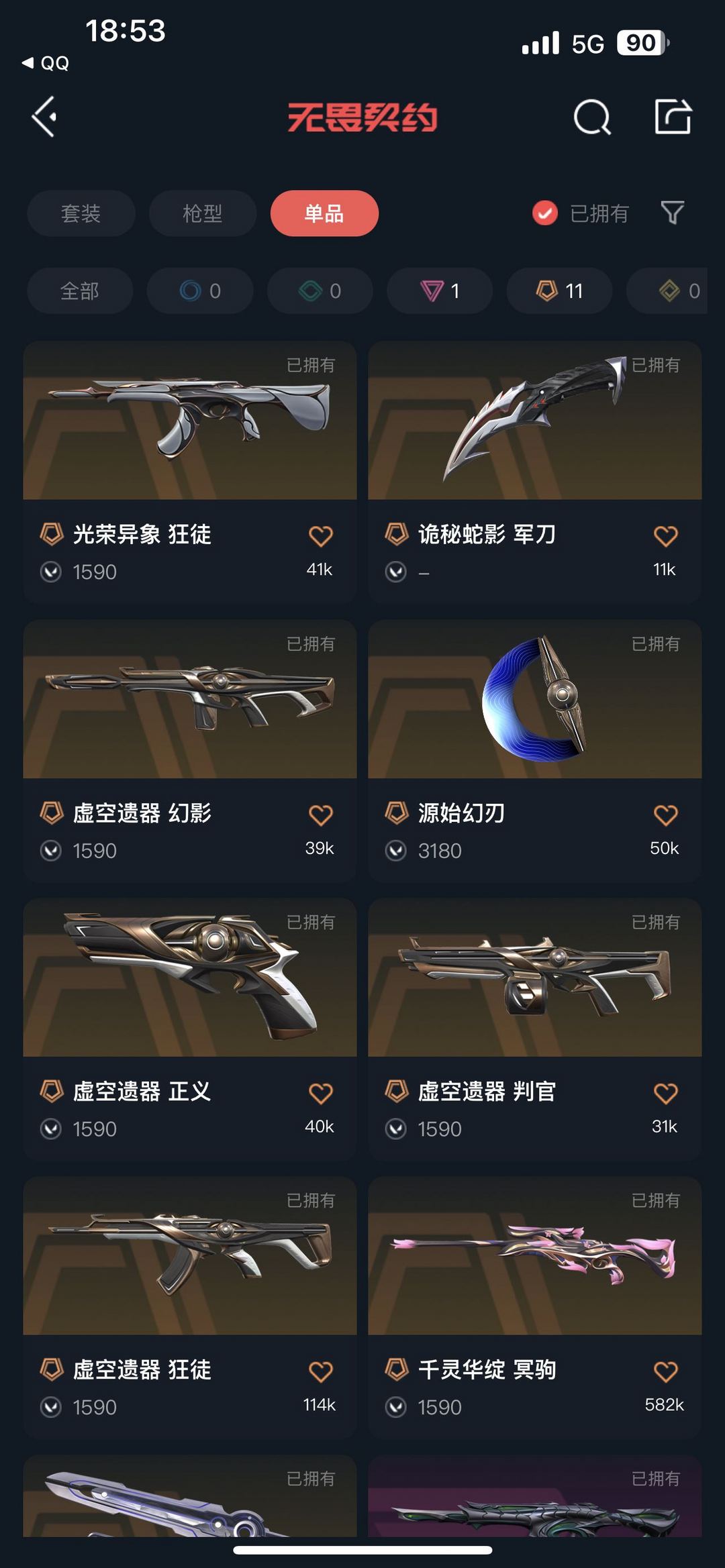The height and width of the screenshot is (1568, 725).
Task: Uncheck the 已拥有 checkbox
Action: point(545,213)
